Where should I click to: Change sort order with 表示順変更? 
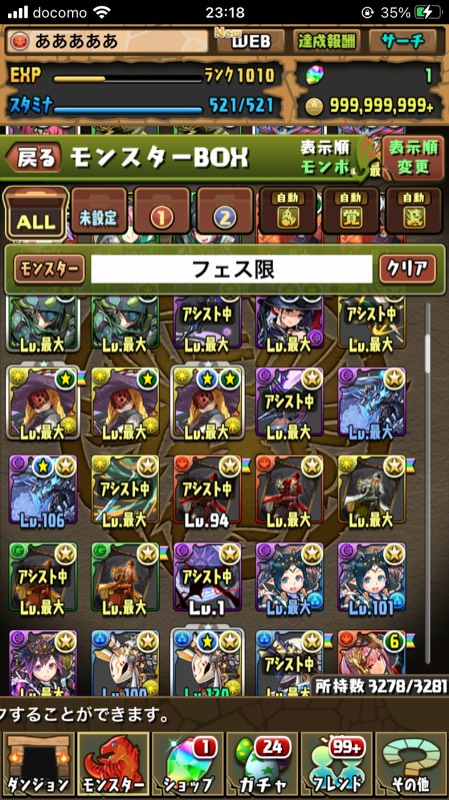[x=413, y=158]
